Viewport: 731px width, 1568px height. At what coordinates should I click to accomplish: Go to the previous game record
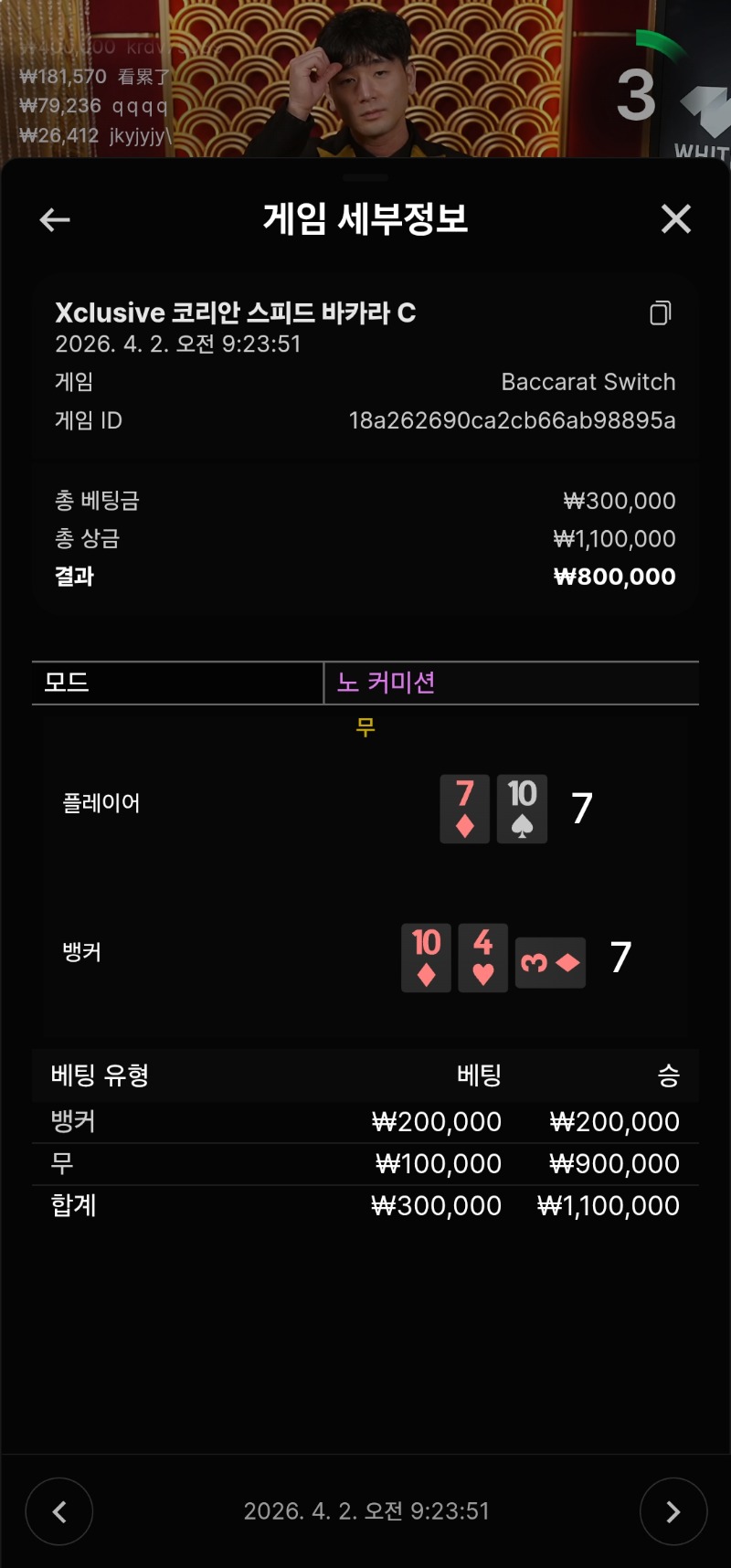pos(59,1511)
